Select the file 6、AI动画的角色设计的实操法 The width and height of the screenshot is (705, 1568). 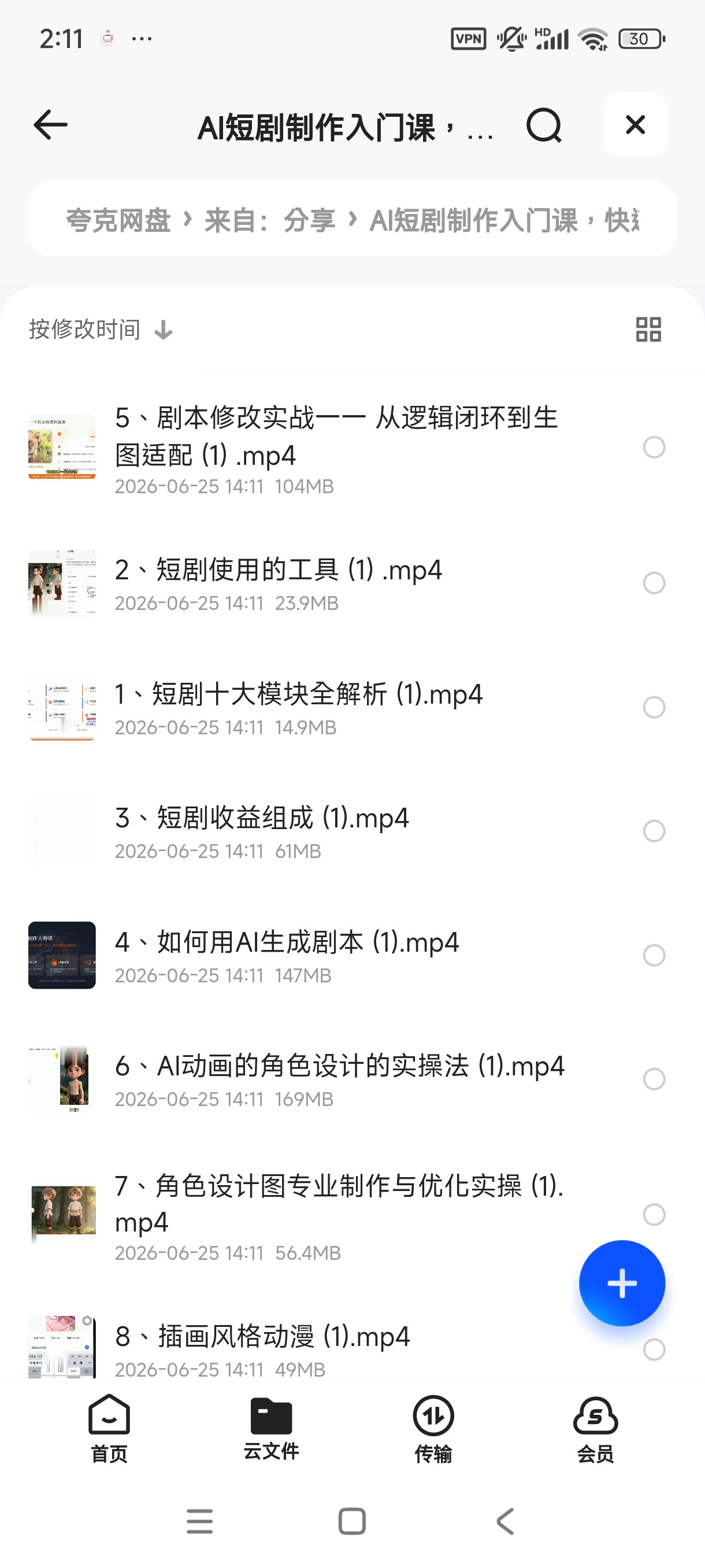click(x=654, y=1079)
